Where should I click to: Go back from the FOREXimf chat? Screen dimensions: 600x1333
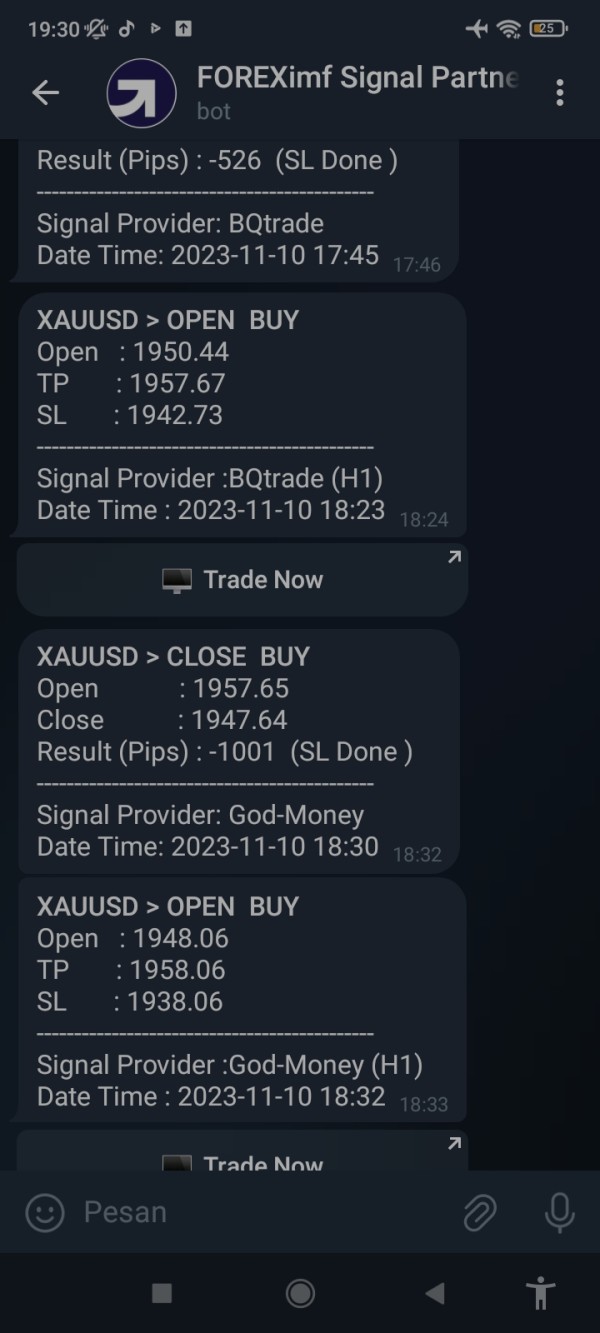[45, 93]
